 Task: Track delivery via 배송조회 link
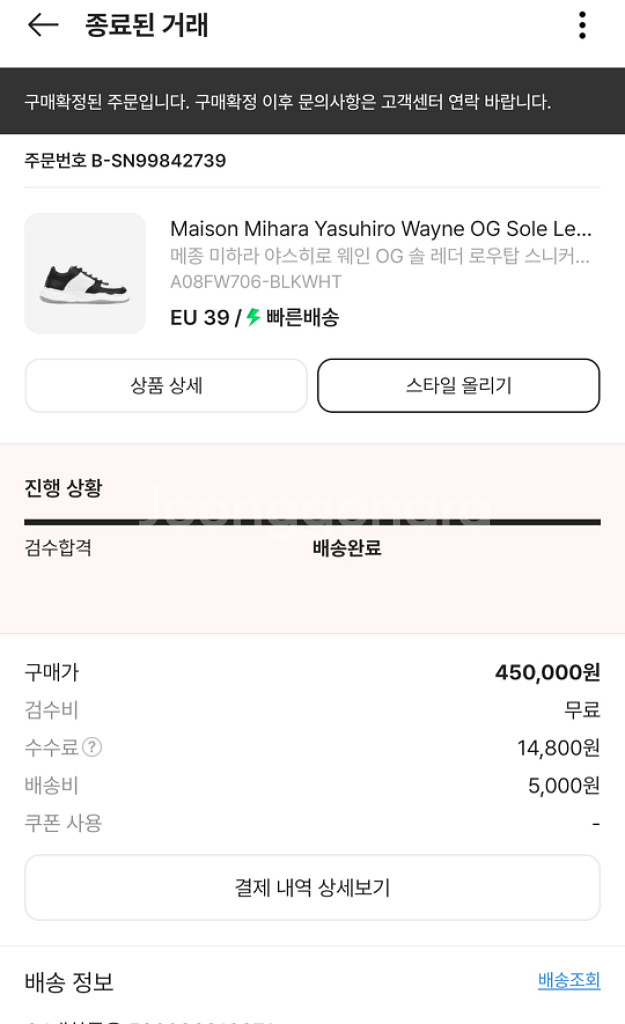click(569, 980)
